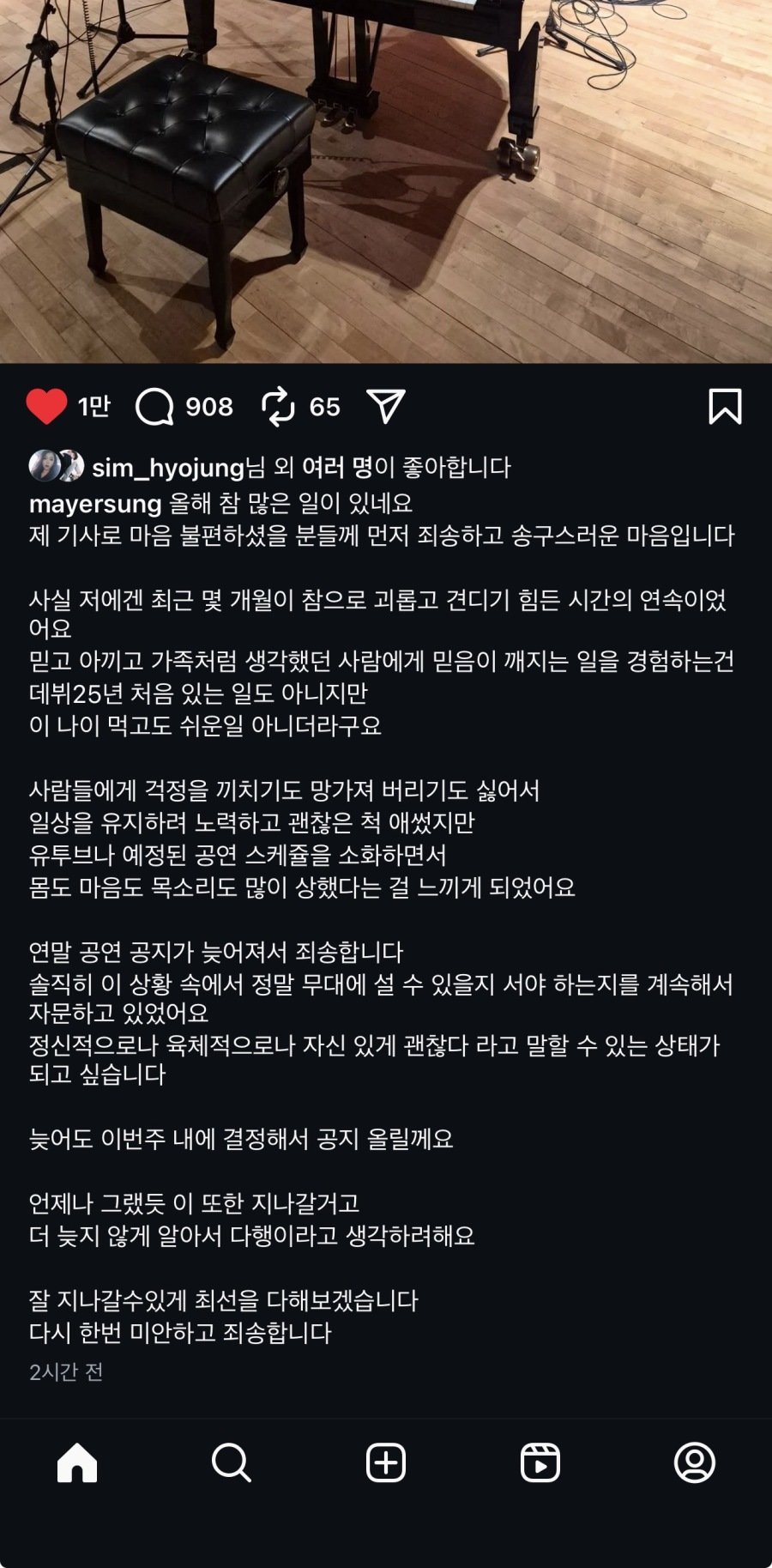
Task: Switch to the Search tab
Action: coord(232,1462)
